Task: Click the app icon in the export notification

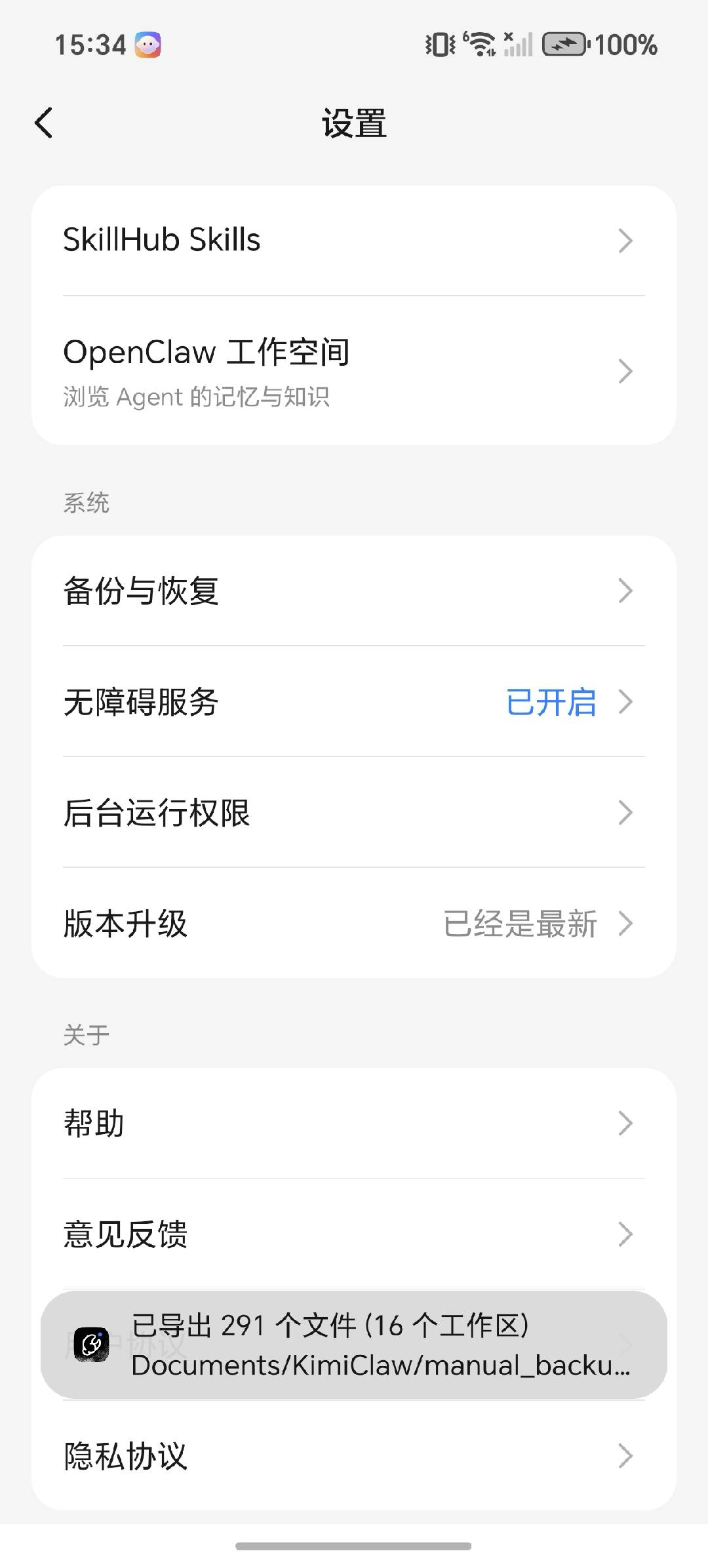Action: pos(92,1344)
